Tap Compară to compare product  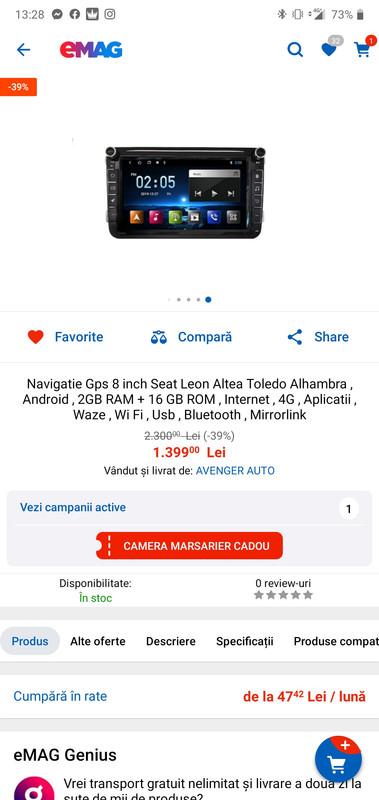pos(191,337)
